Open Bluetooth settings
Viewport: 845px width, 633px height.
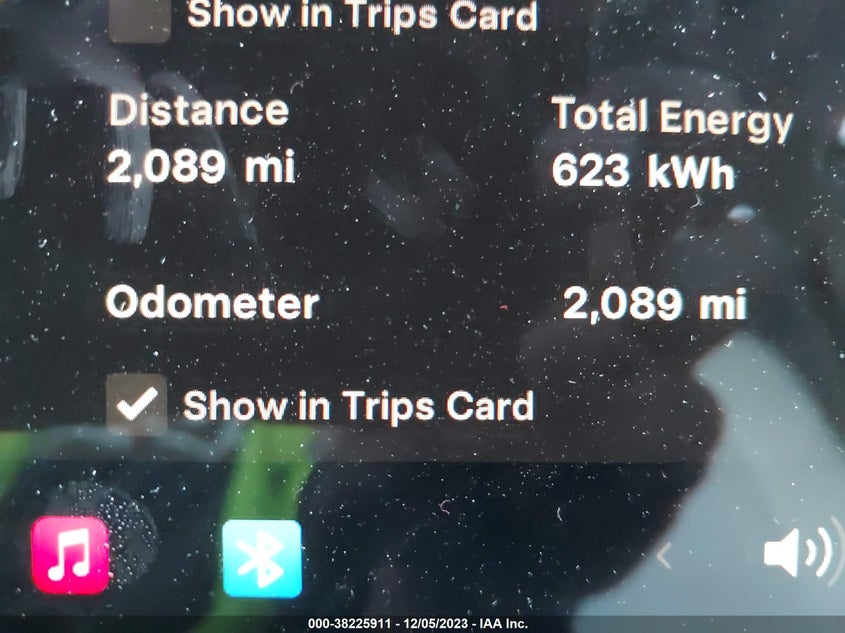(x=261, y=559)
